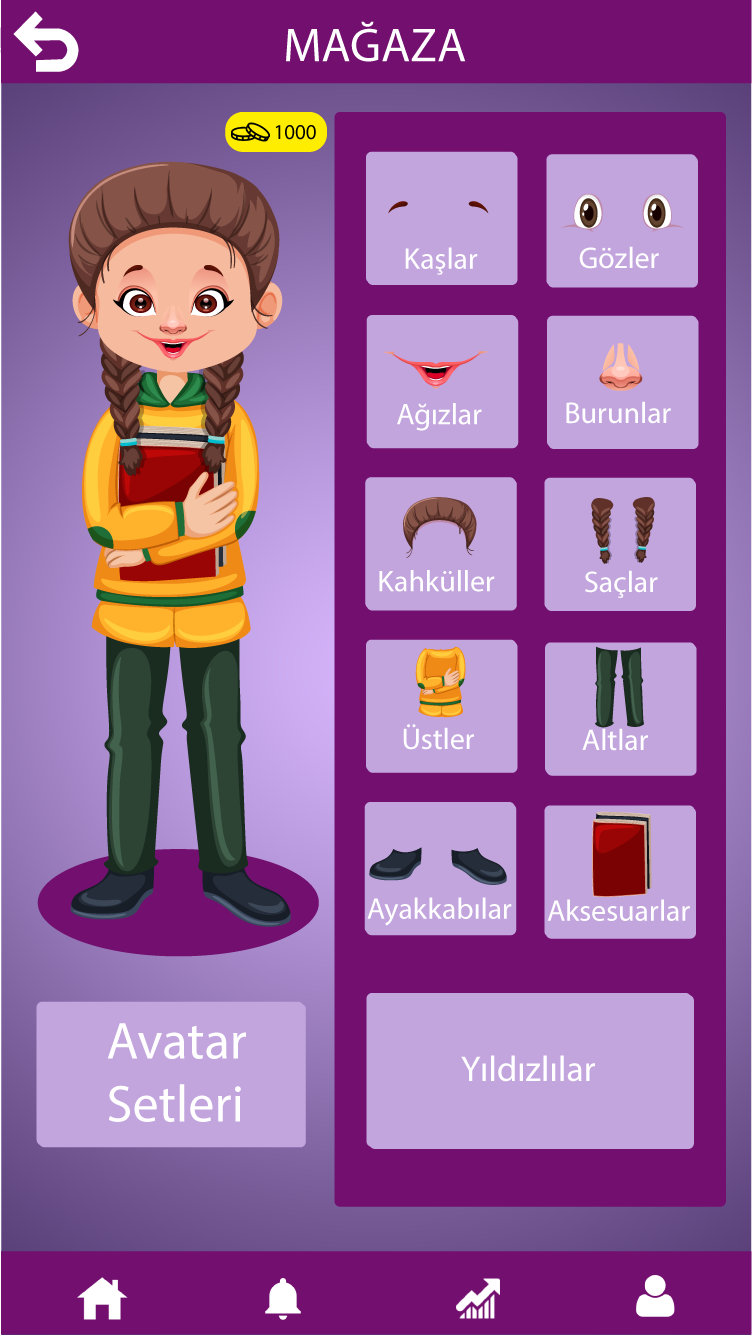Open the Saçlar category
This screenshot has width=752, height=1336.
coord(620,544)
